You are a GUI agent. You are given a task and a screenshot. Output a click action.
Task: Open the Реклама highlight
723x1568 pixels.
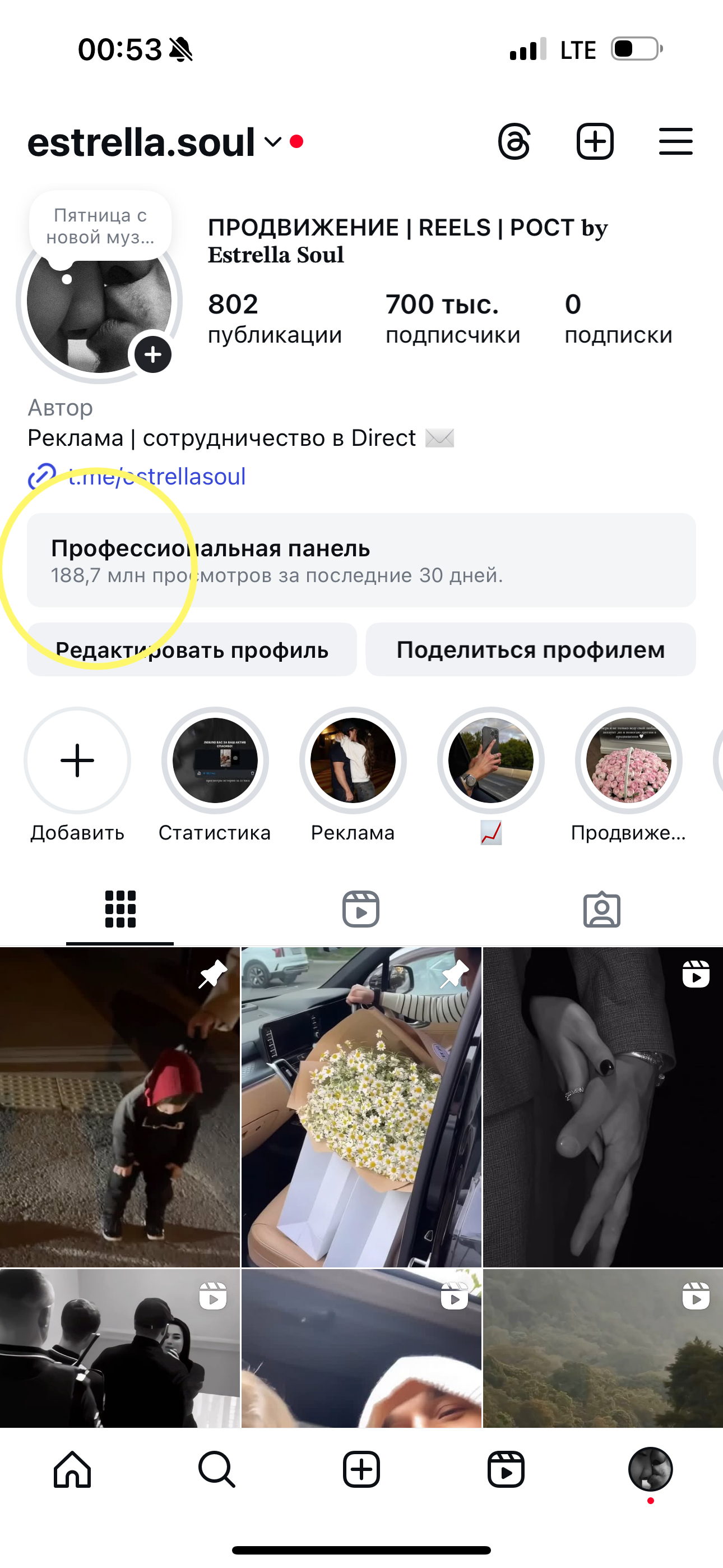pyautogui.click(x=353, y=760)
